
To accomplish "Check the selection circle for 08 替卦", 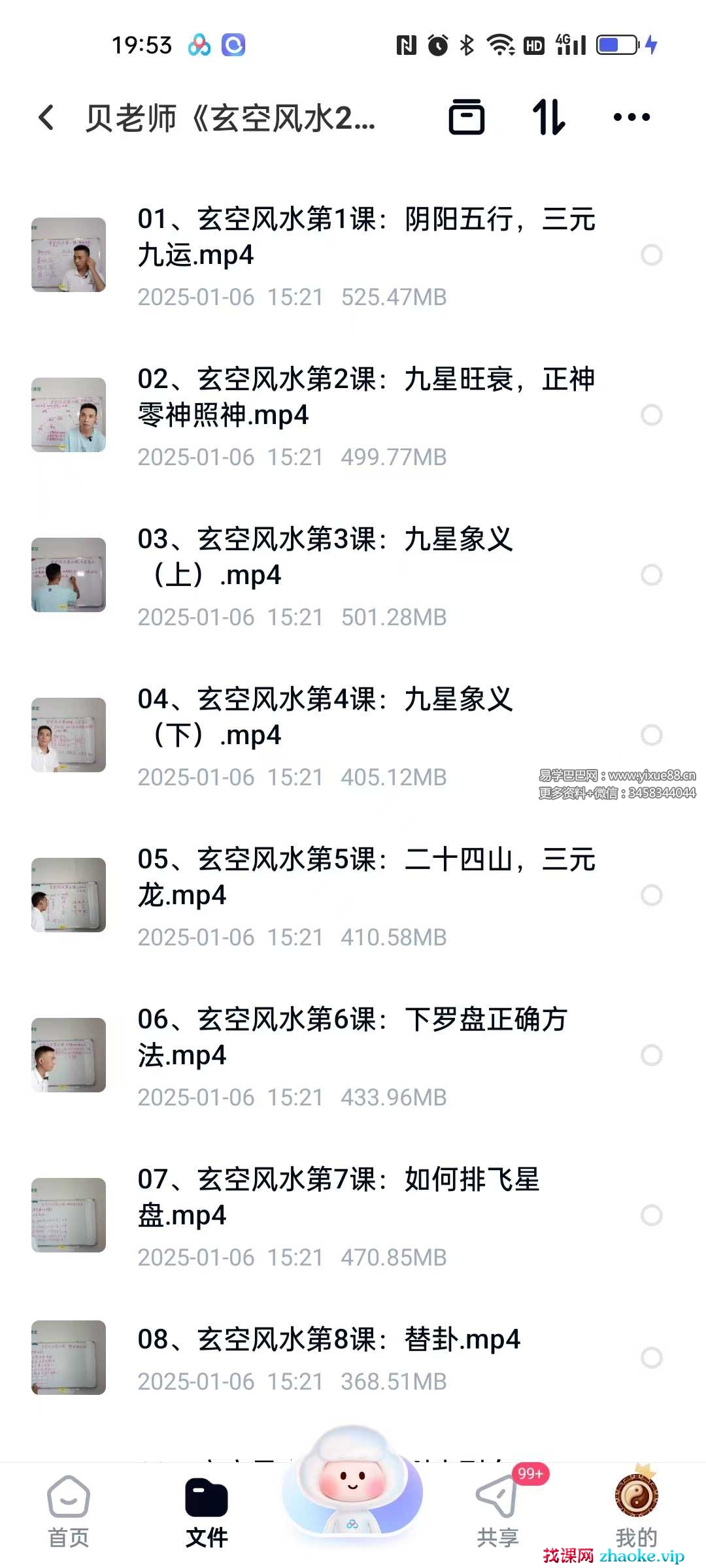I will (652, 1358).
